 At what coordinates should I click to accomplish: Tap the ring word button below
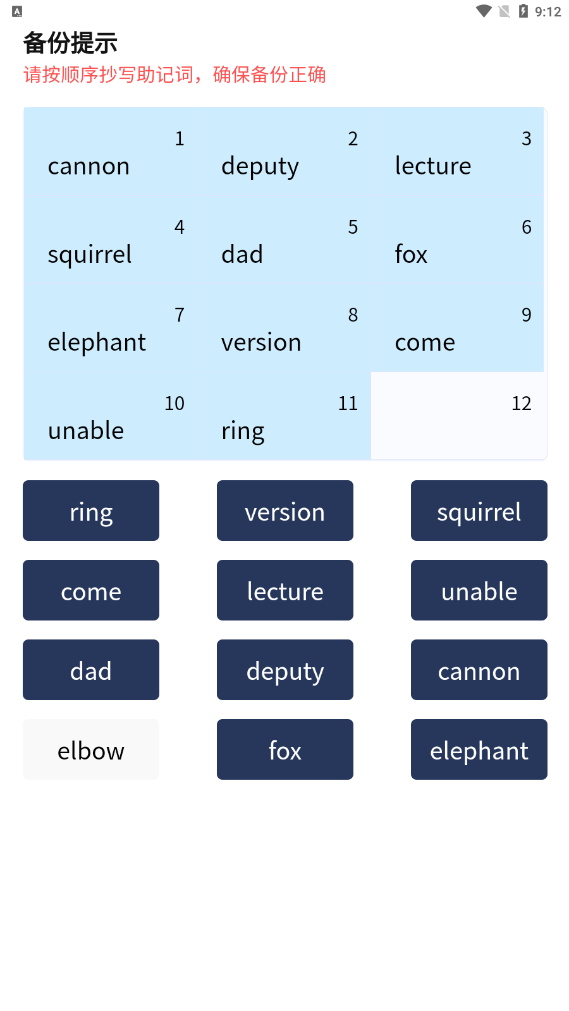coord(91,510)
